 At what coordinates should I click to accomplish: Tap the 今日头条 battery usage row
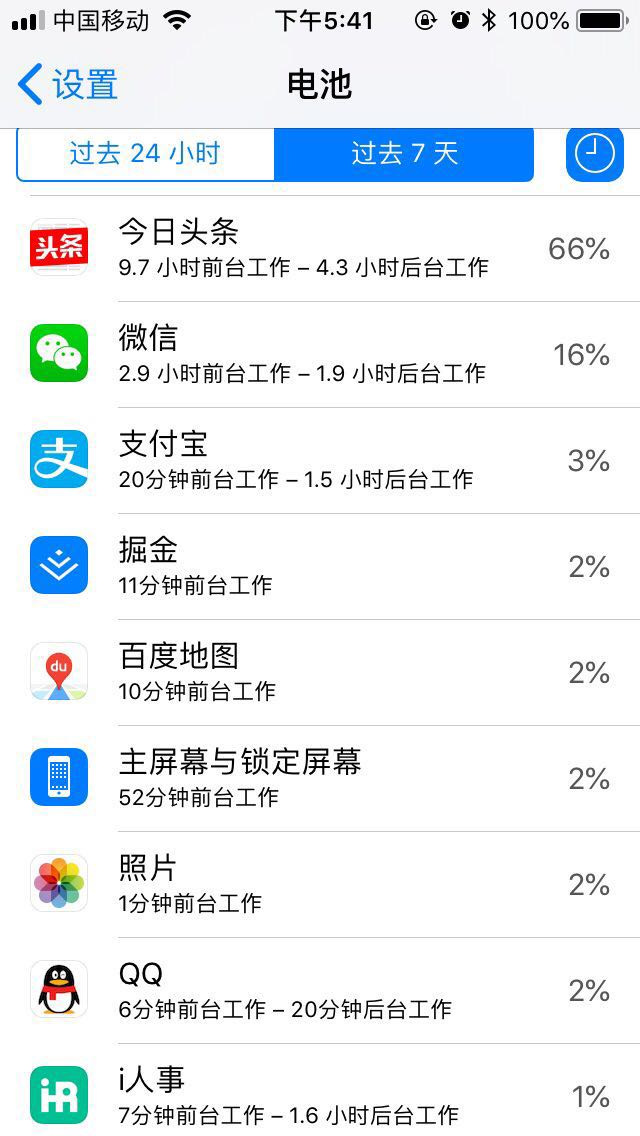tap(320, 248)
